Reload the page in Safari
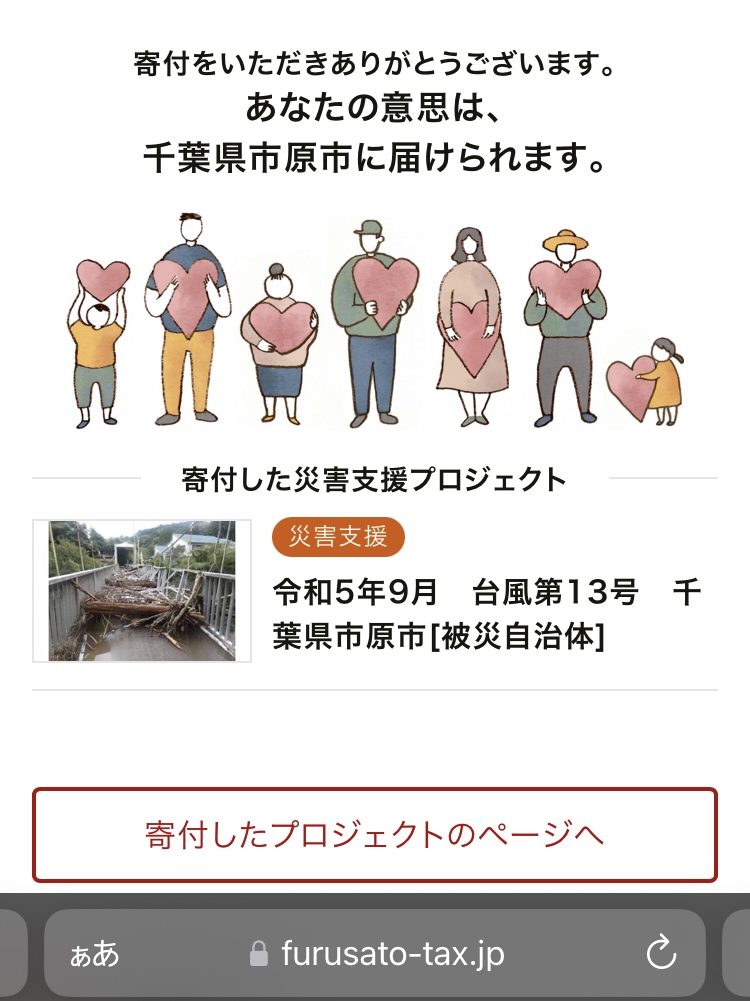 pyautogui.click(x=661, y=953)
